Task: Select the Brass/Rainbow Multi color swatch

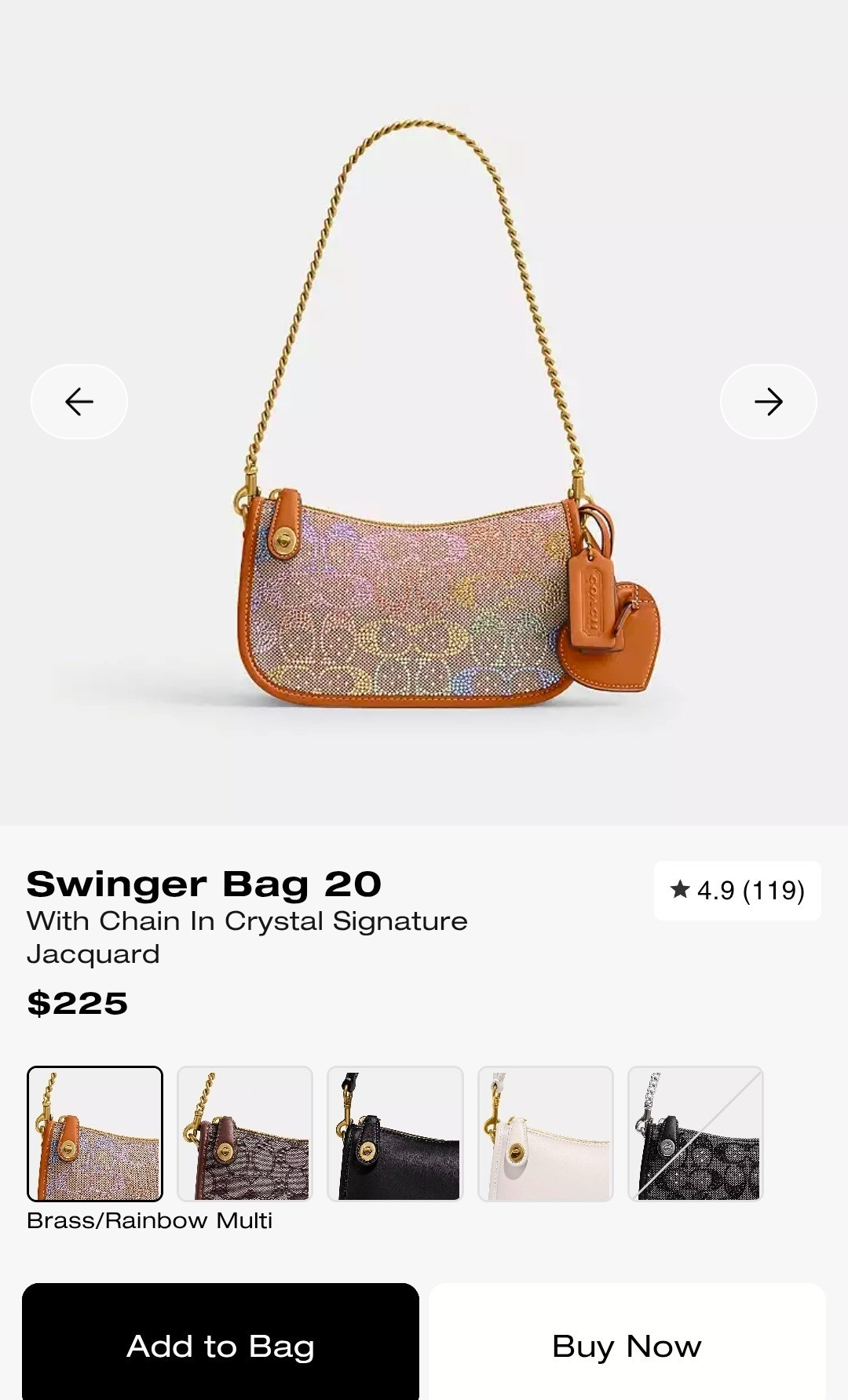Action: (x=94, y=1137)
